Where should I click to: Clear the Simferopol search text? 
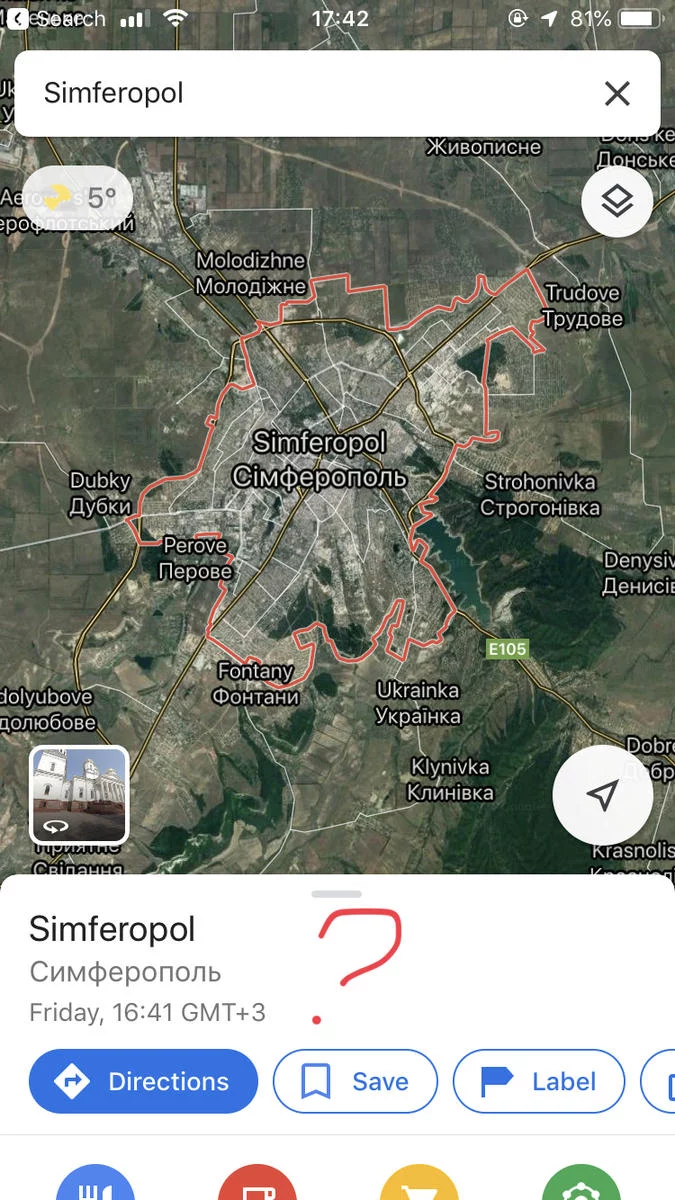click(617, 94)
